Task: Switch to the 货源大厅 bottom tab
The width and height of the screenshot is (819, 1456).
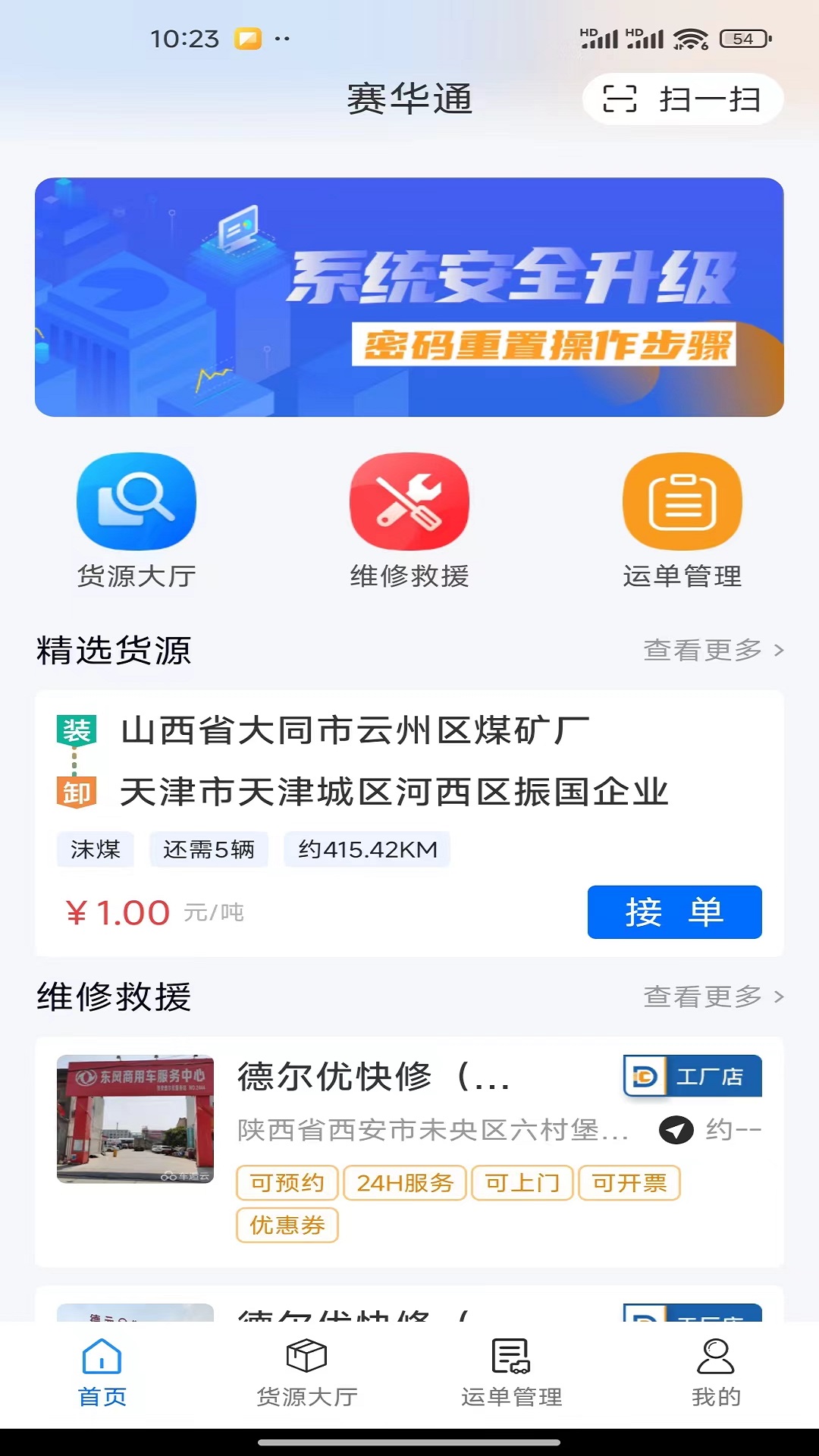Action: pos(307,1373)
